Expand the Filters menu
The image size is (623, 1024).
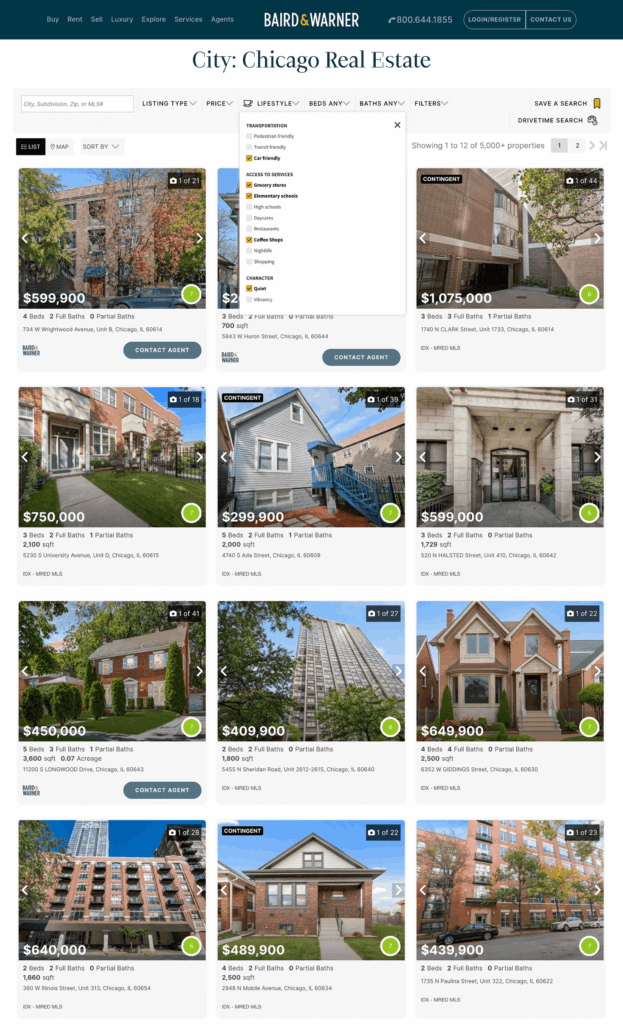[x=431, y=103]
